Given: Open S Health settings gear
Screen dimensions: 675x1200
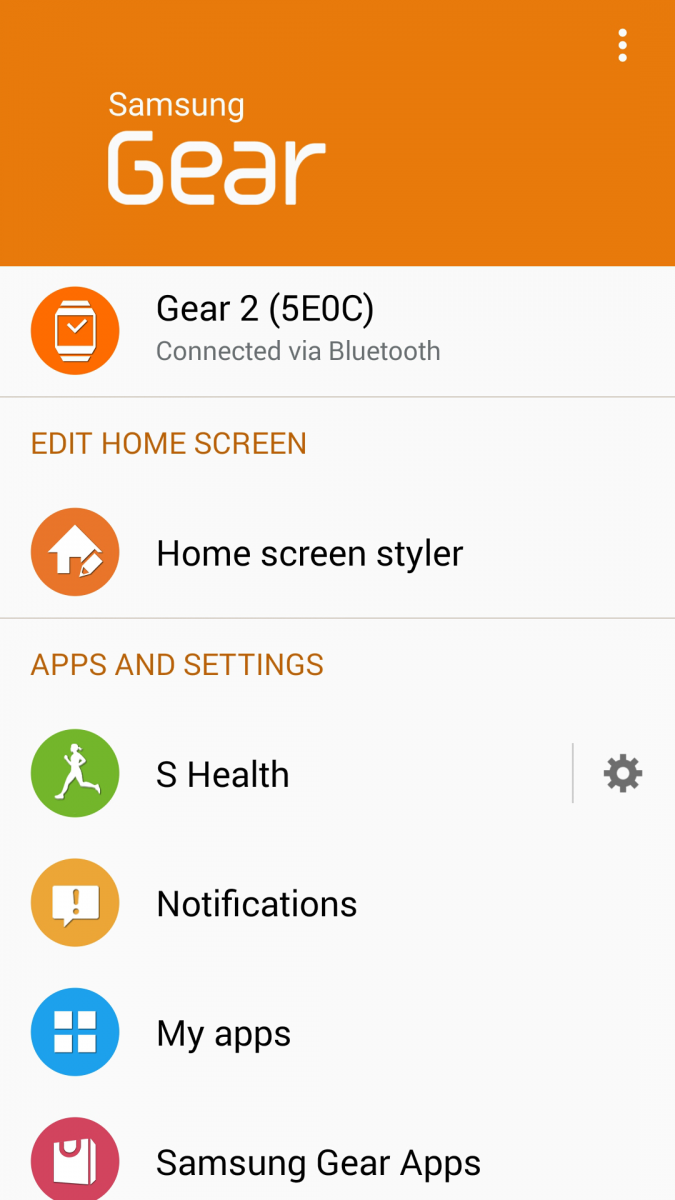Looking at the screenshot, I should coord(622,774).
